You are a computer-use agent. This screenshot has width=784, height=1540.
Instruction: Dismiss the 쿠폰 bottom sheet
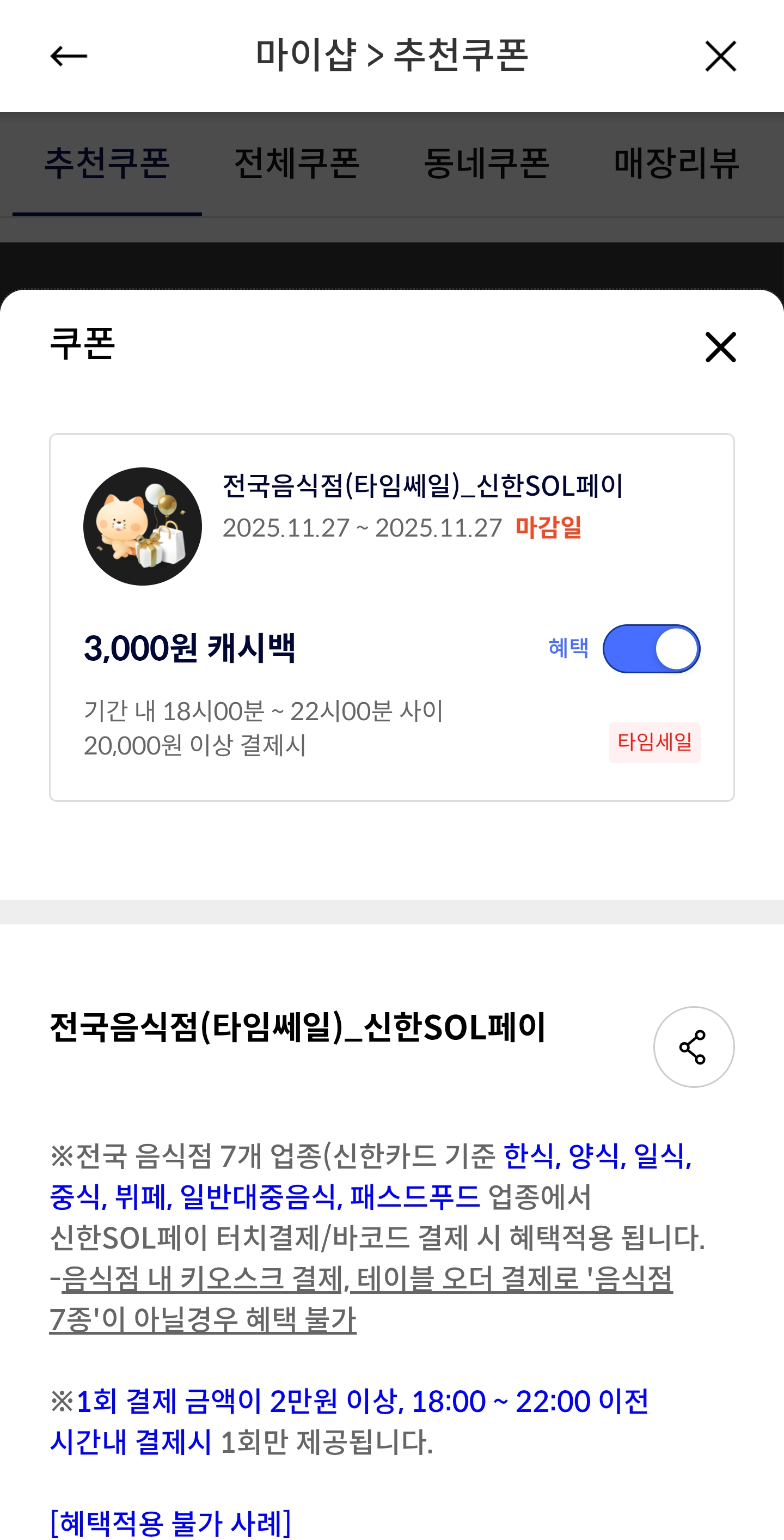(720, 347)
